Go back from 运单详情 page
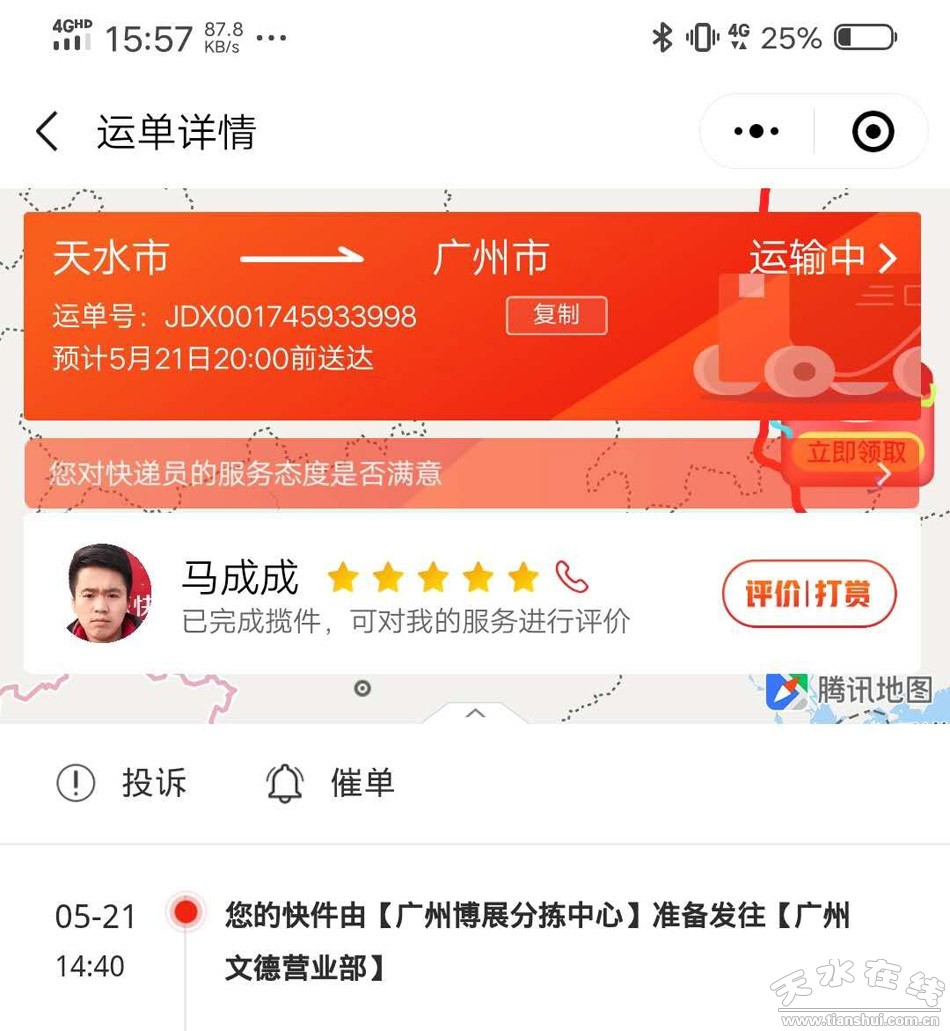The image size is (950, 1031). 47,132
